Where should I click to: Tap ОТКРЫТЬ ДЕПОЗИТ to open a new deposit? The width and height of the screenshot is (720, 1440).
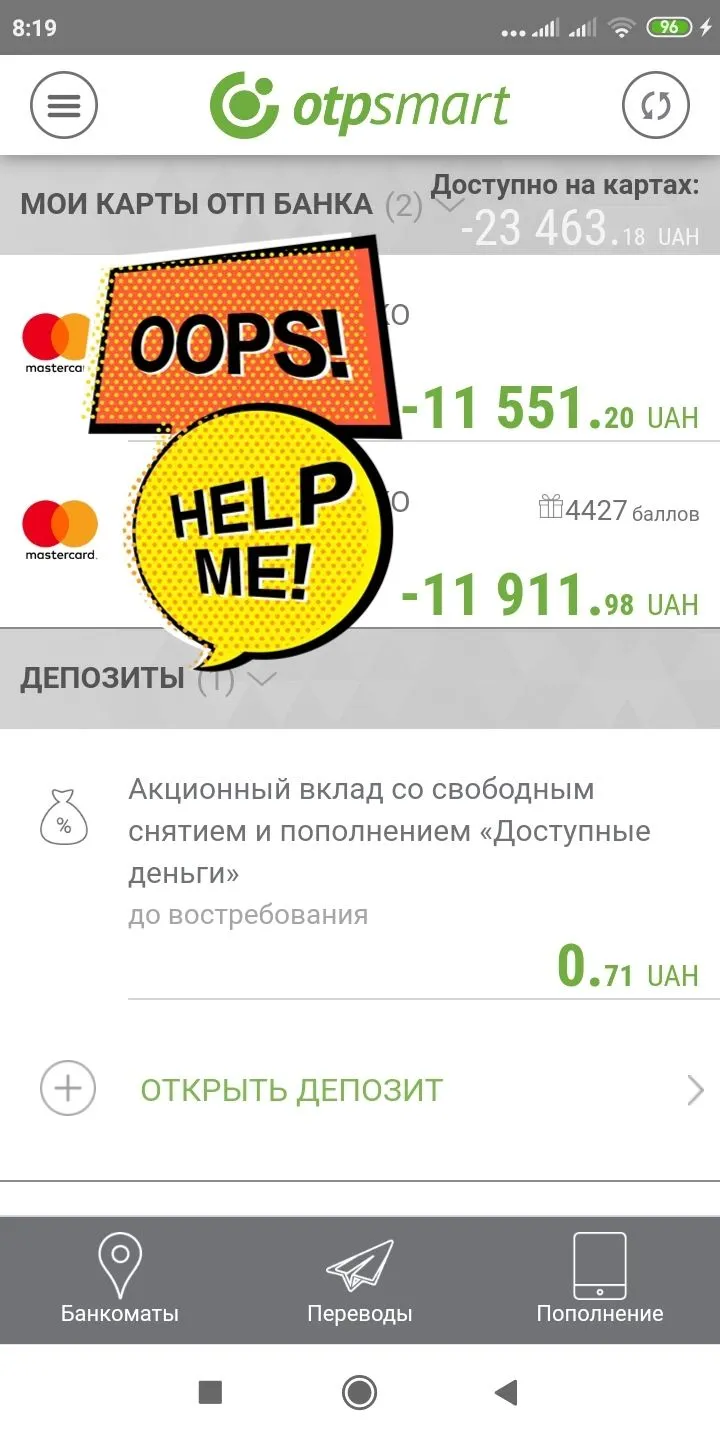(292, 1090)
